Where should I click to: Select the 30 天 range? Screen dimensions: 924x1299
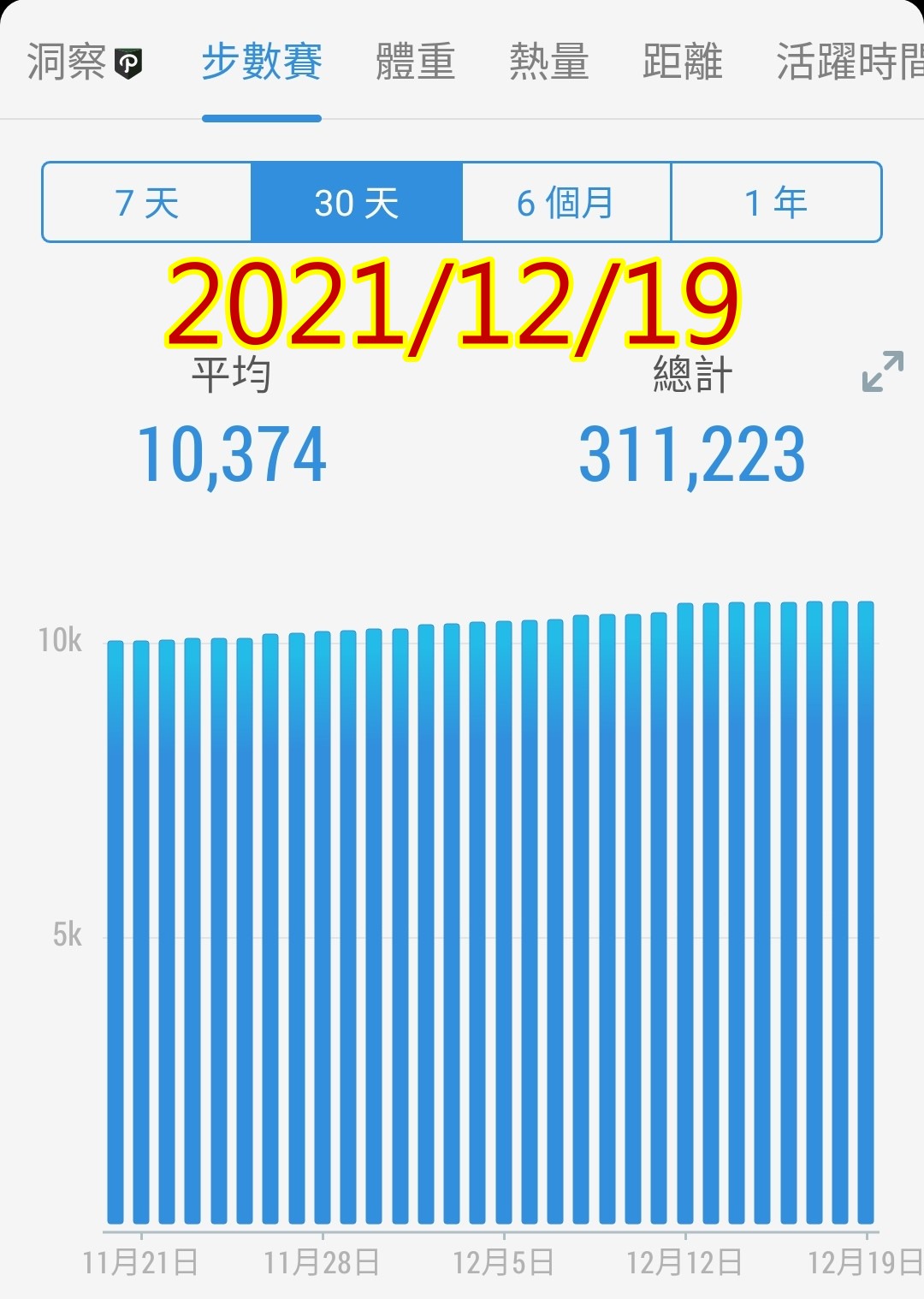click(x=357, y=203)
